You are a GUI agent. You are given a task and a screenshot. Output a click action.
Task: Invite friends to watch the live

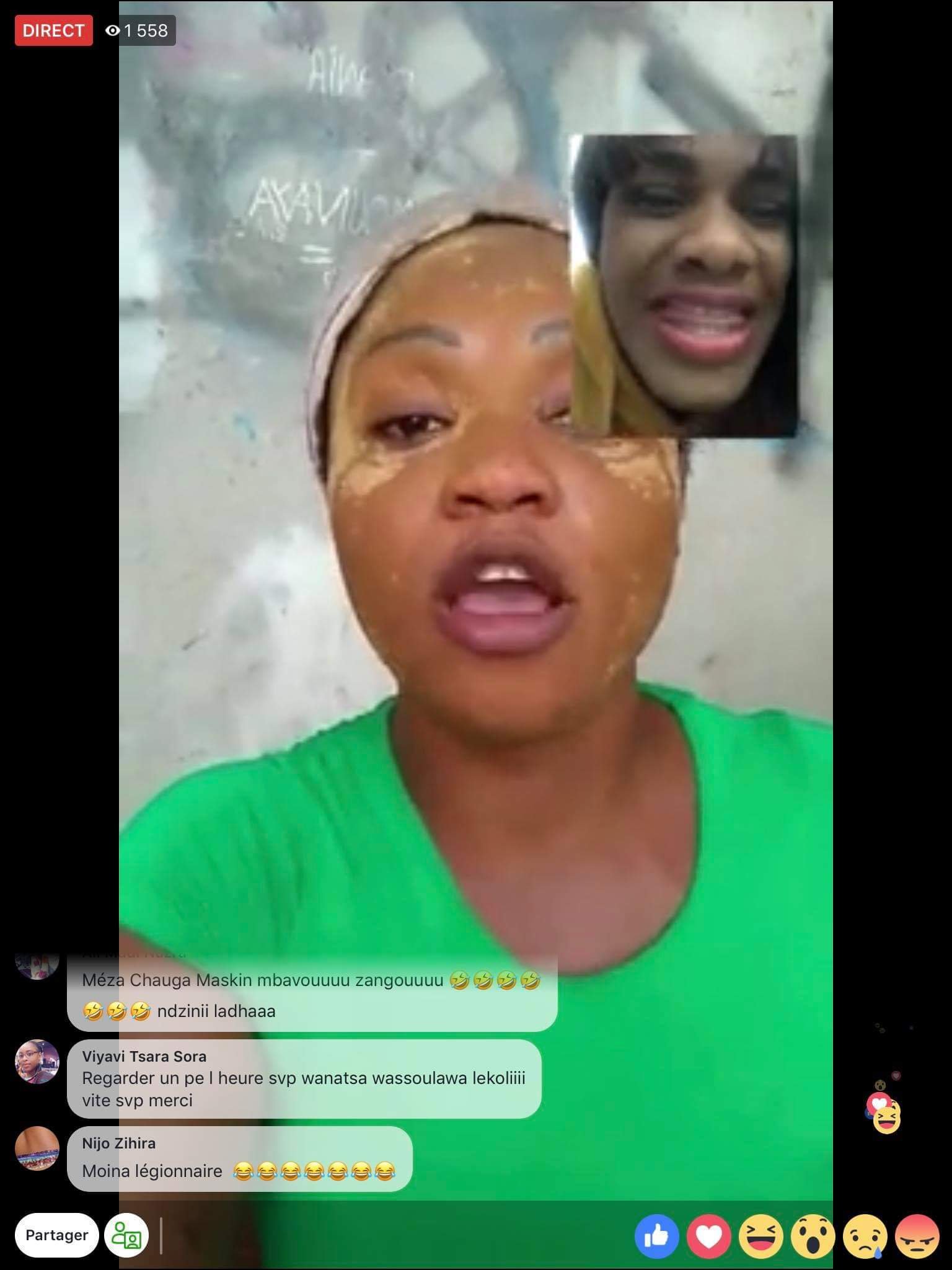126,1235
